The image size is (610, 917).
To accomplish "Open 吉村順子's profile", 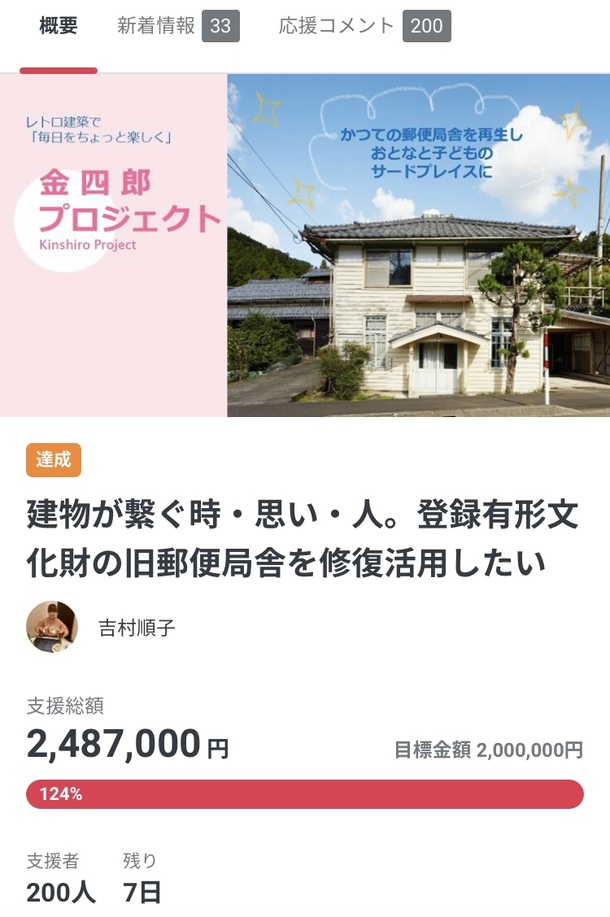I will [x=138, y=628].
